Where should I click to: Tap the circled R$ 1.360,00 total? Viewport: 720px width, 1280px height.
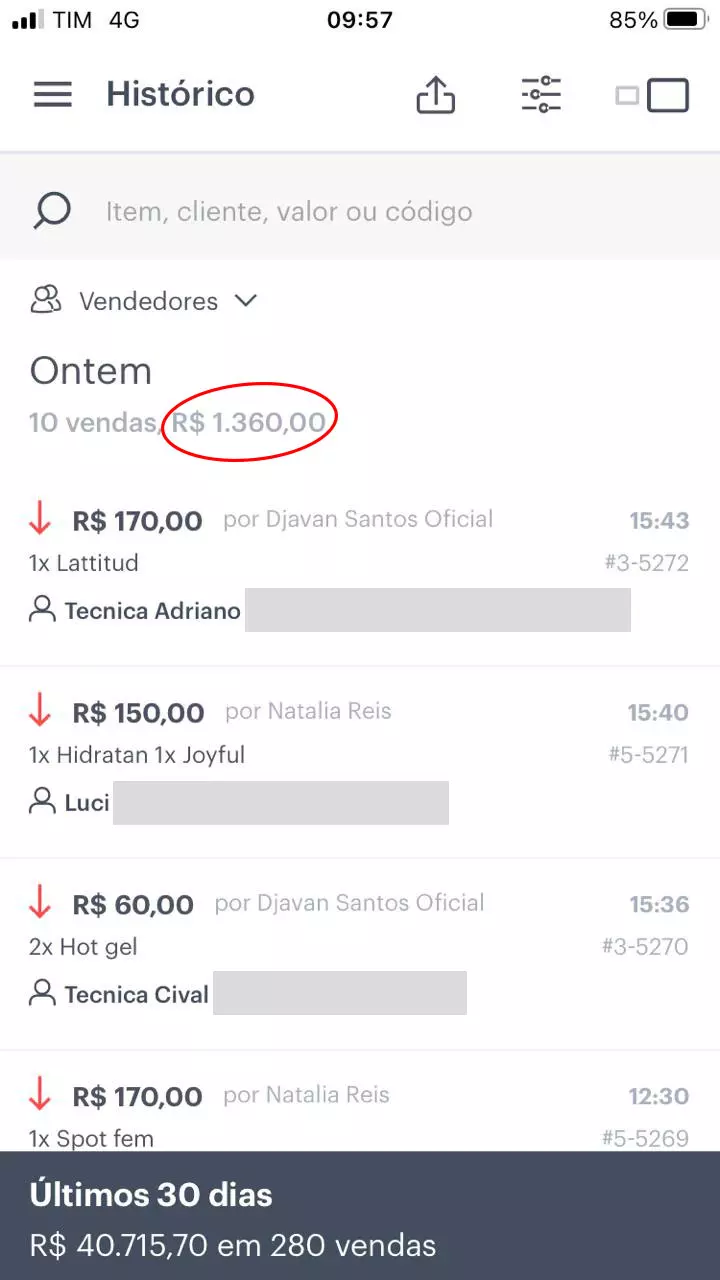[248, 420]
